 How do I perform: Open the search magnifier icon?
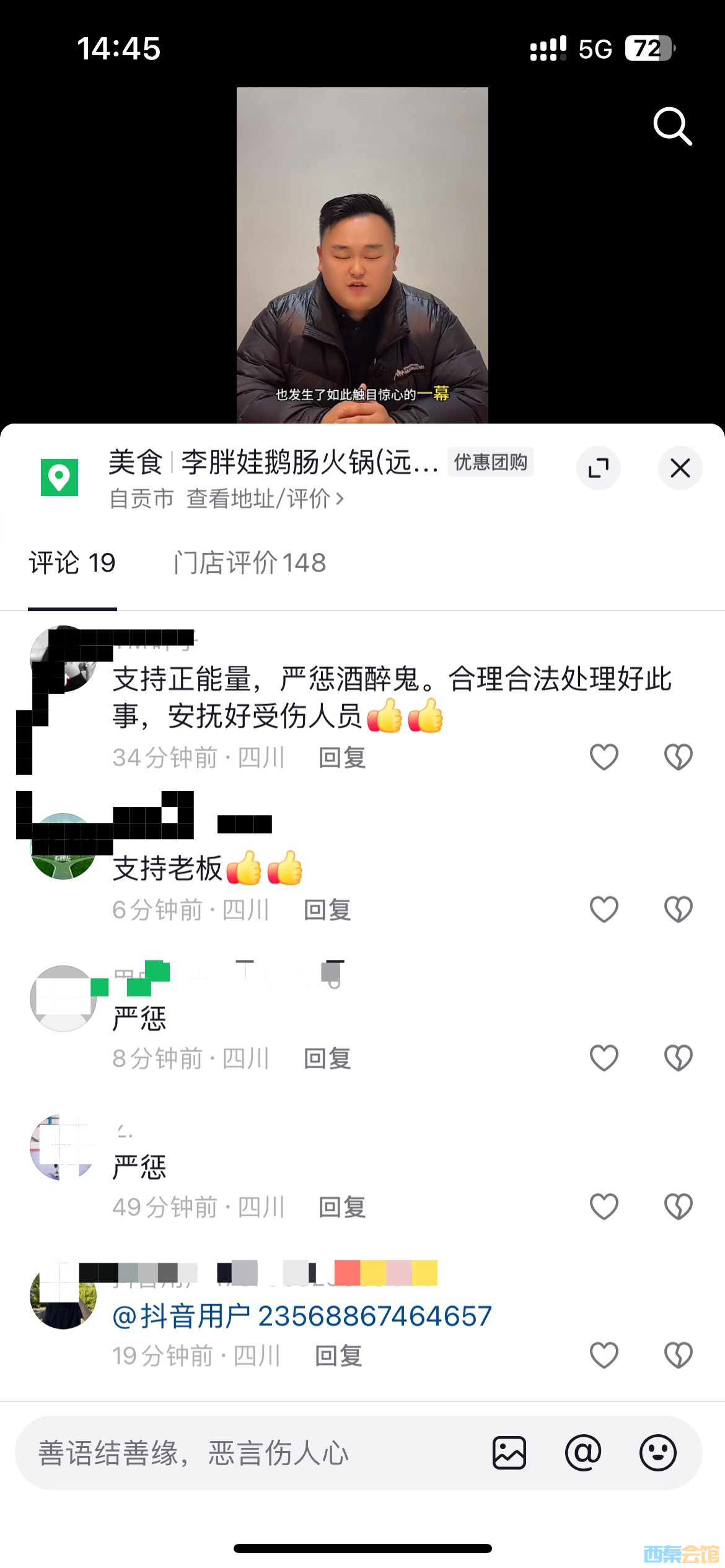tap(672, 126)
